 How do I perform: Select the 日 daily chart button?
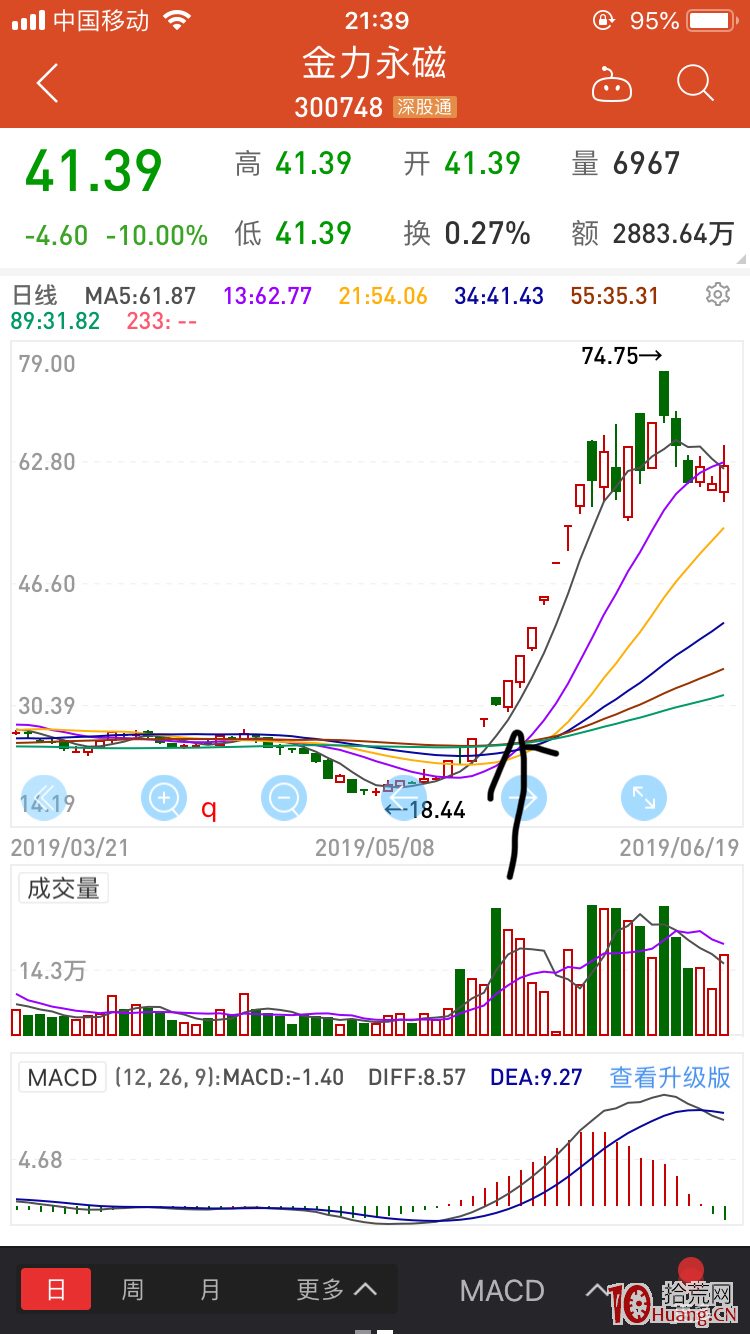click(56, 1290)
